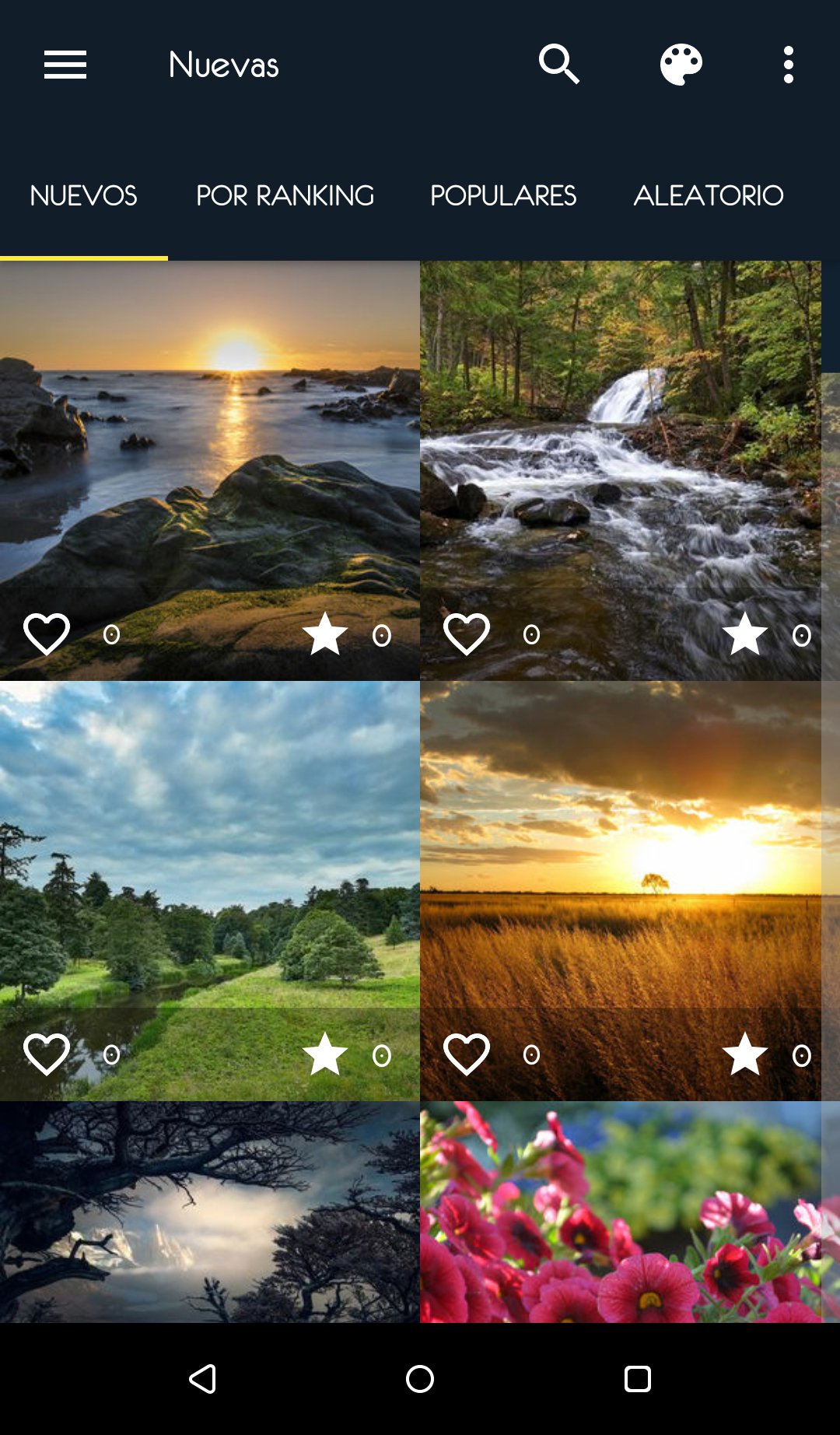The height and width of the screenshot is (1435, 840).
Task: Open the forest waterfall wallpaper
Action: tap(620, 436)
